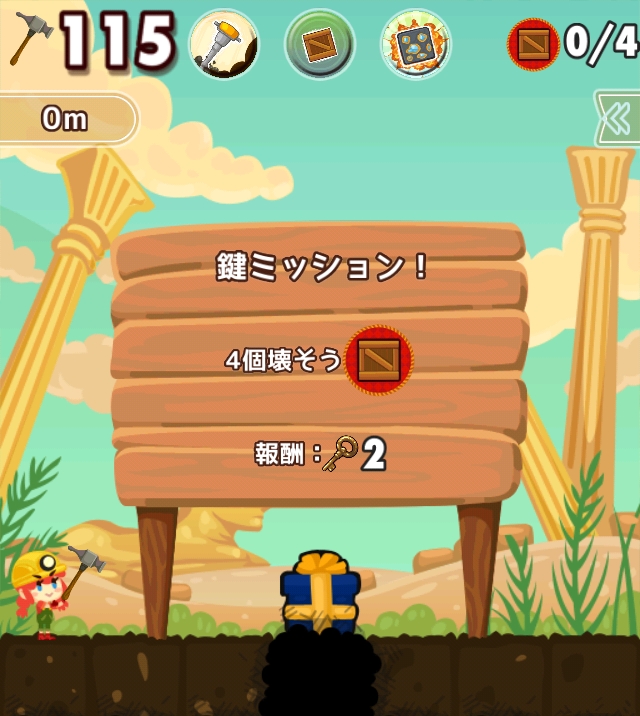
Task: Use the drill power-up item
Action: [x=224, y=44]
